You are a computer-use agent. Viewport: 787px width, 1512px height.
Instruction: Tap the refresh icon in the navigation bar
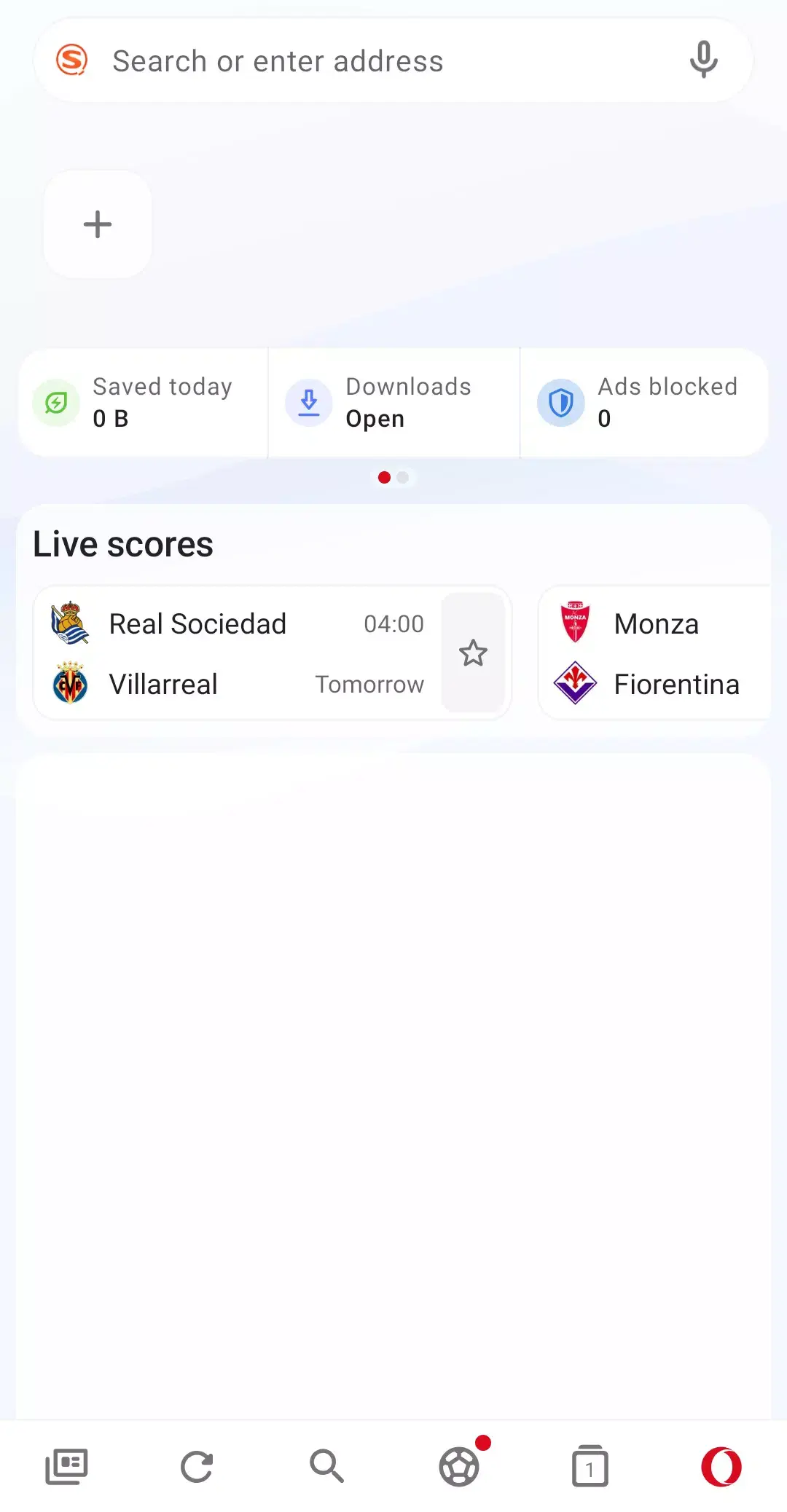[x=196, y=1466]
